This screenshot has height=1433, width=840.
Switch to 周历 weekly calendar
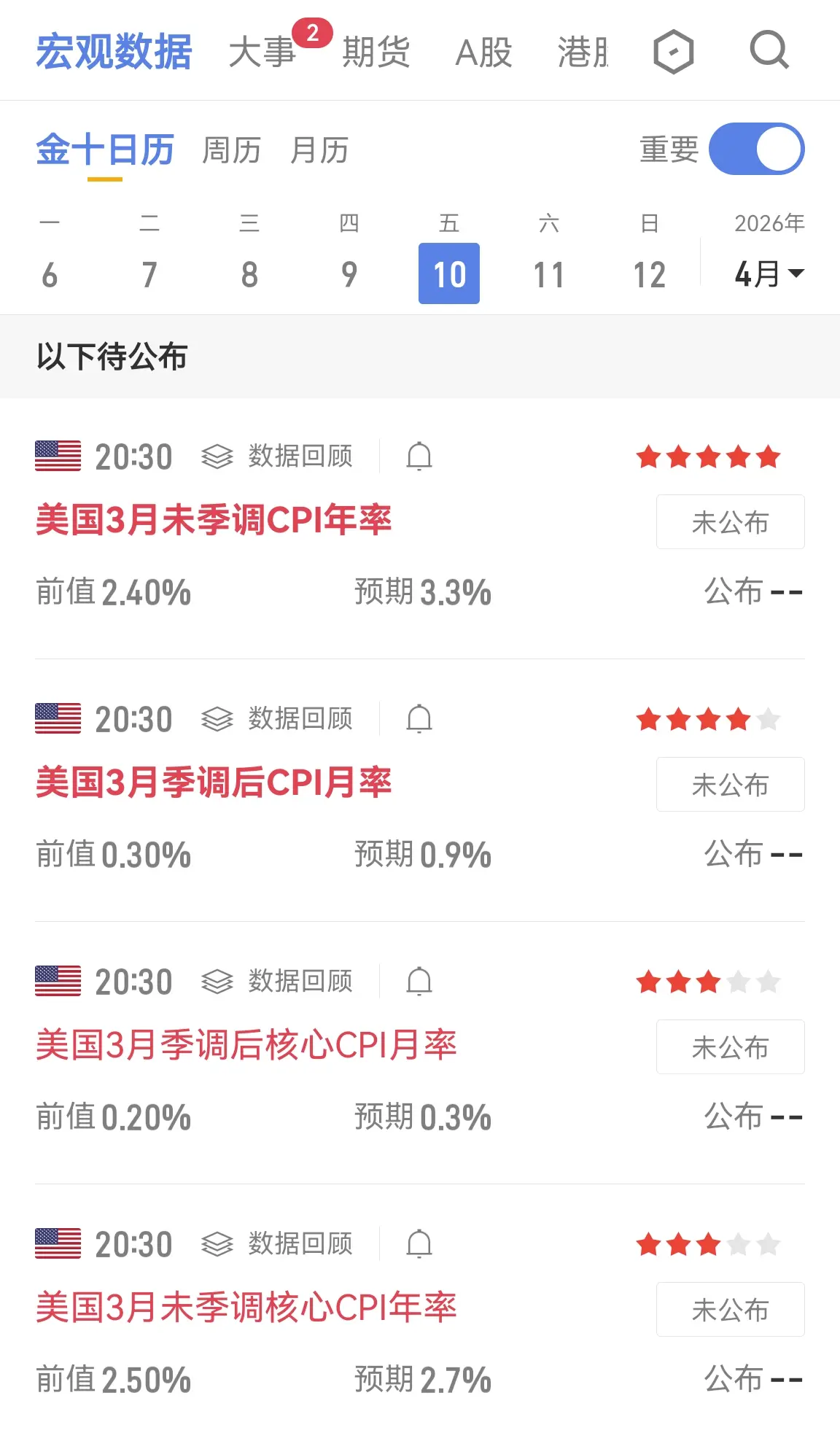(231, 151)
